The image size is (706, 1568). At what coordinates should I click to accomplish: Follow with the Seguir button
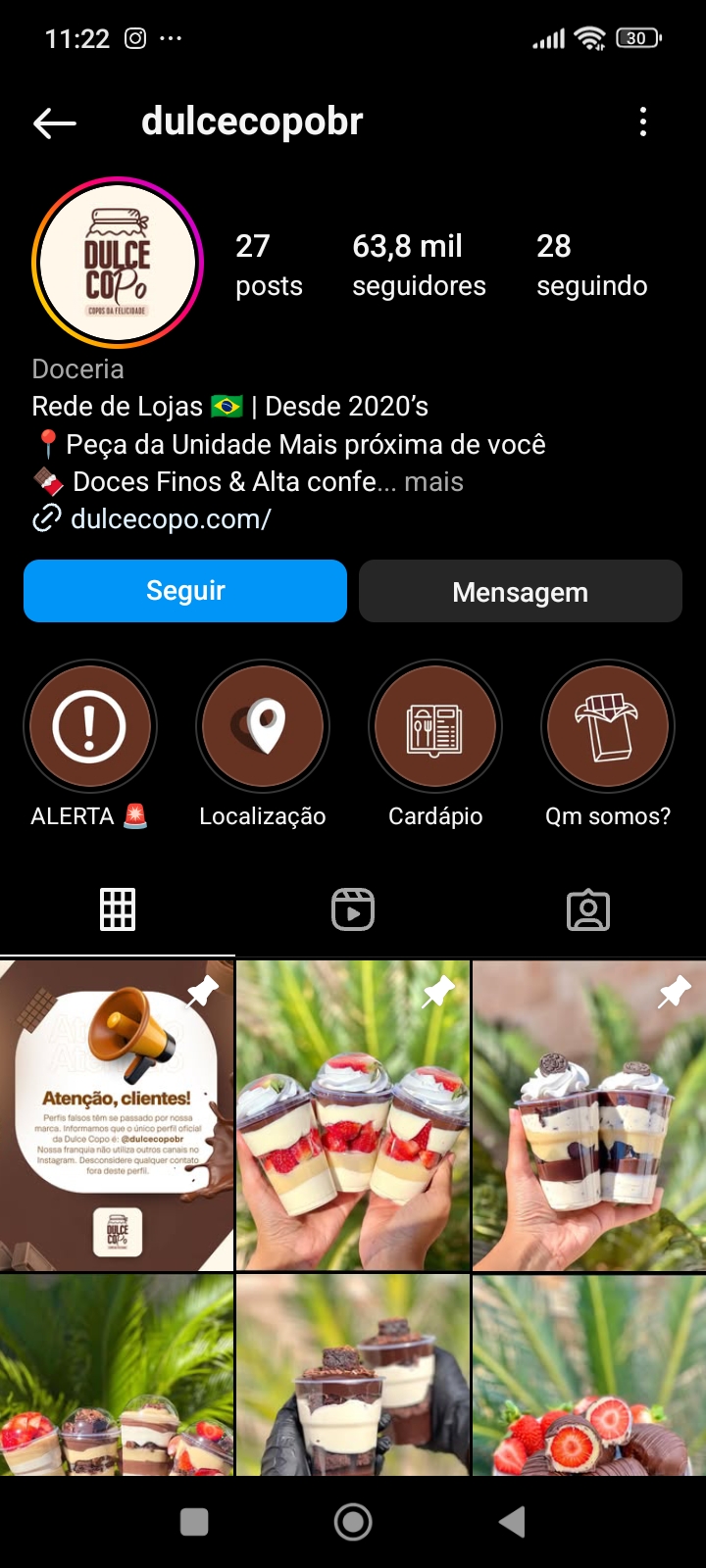185,591
